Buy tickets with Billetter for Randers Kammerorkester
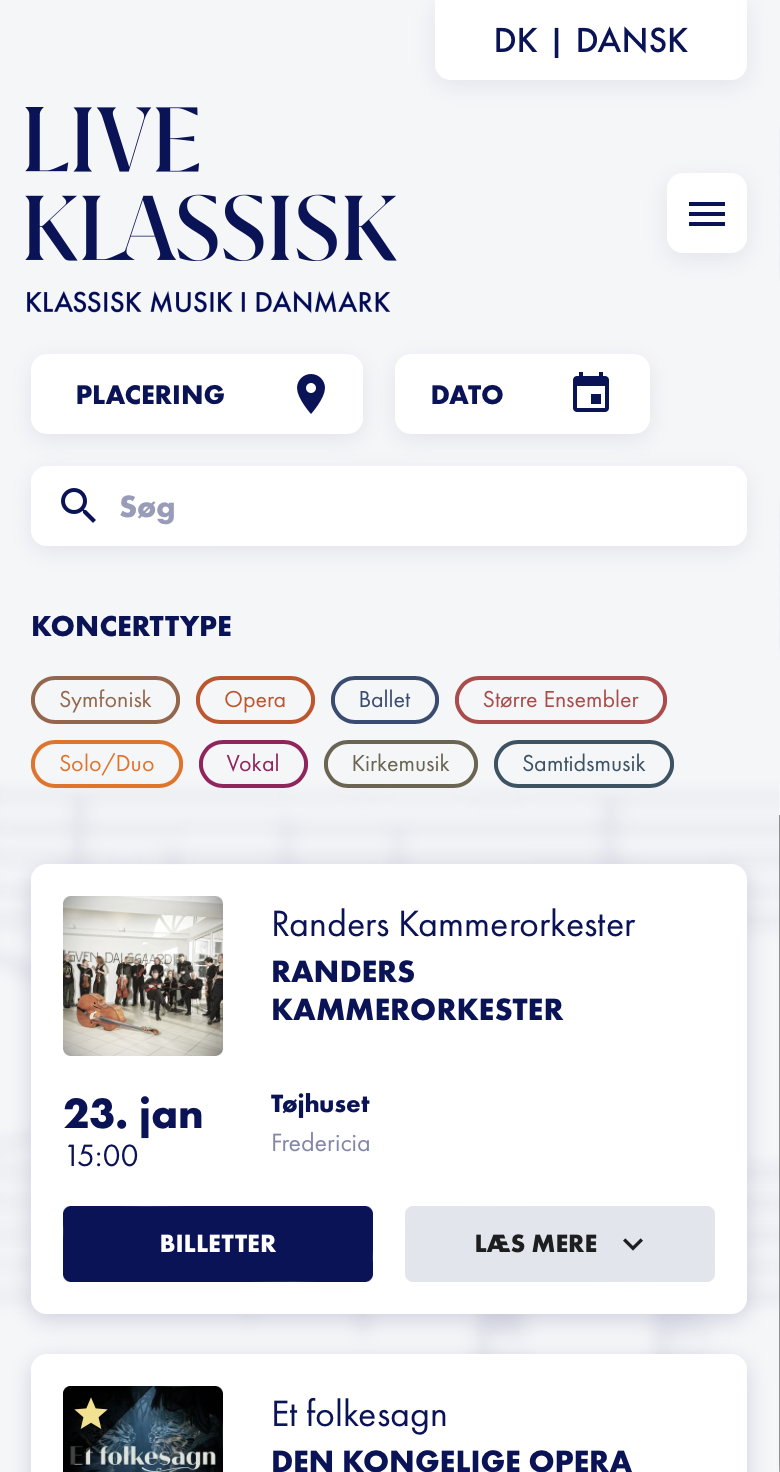This screenshot has height=1472, width=780. pos(218,1244)
